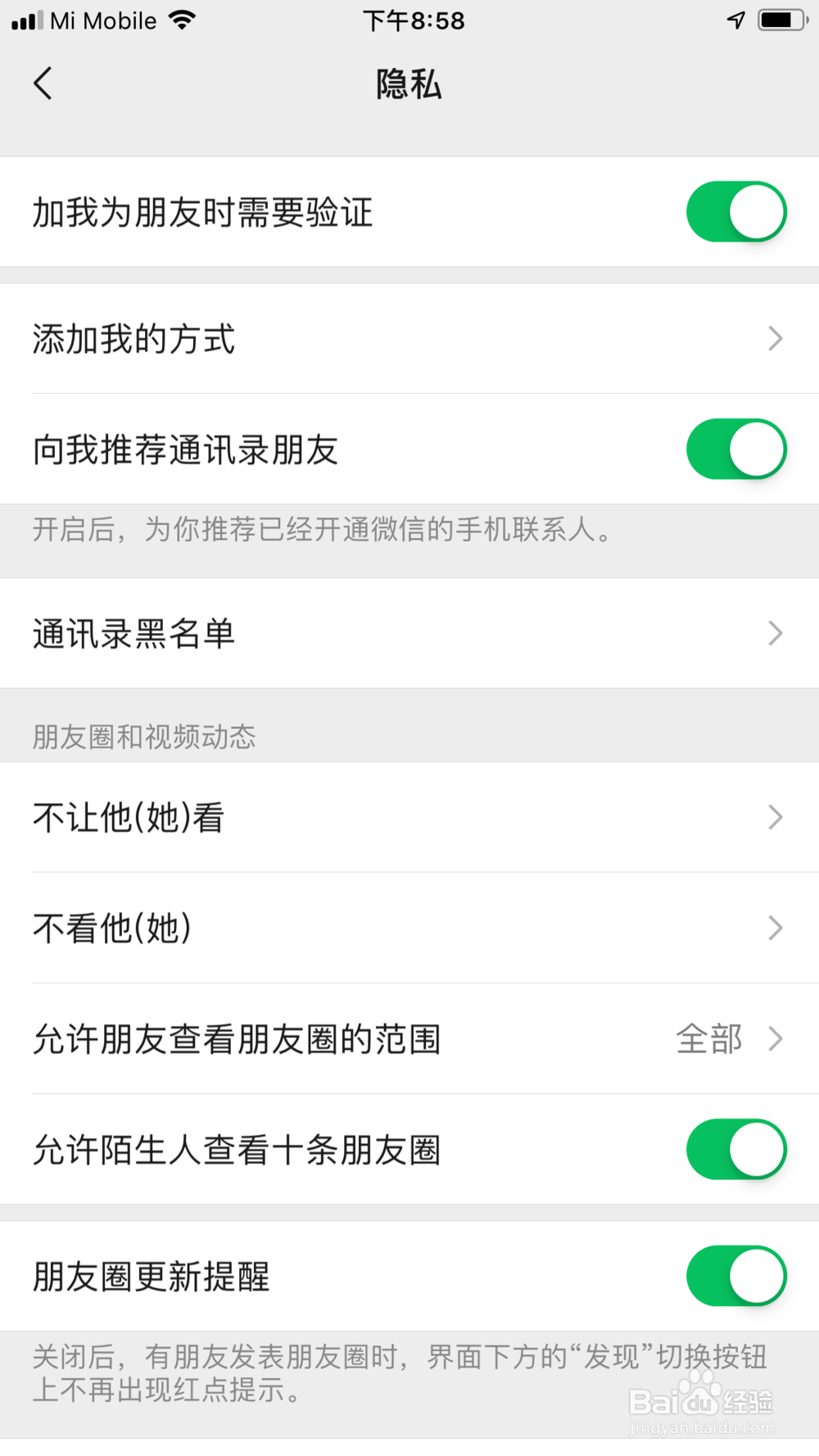This screenshot has width=819, height=1456.
Task: Disable the 加我为朋友时需要验证 verification toggle
Action: pyautogui.click(x=736, y=211)
